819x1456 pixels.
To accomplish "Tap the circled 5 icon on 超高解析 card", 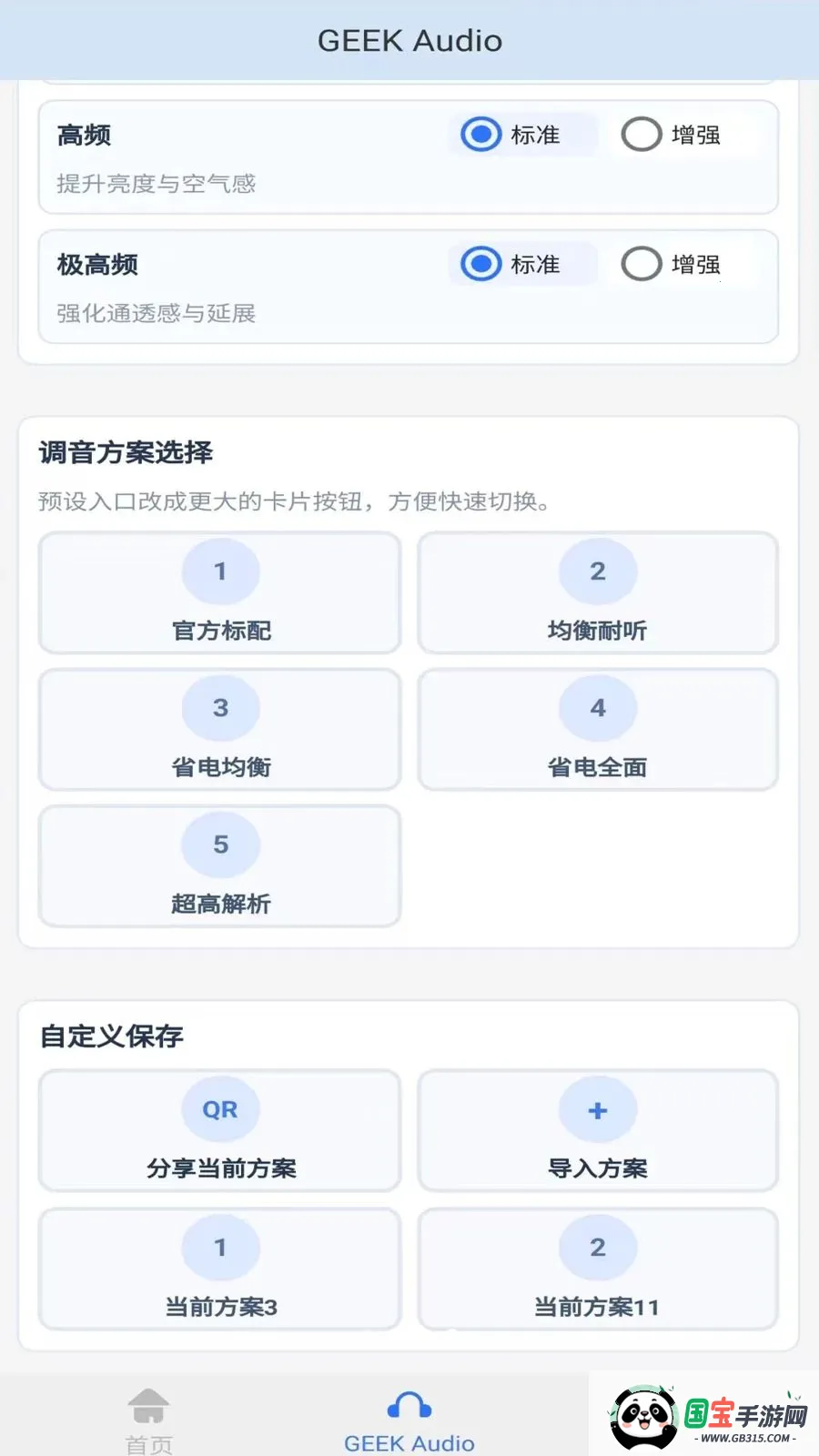I will point(219,844).
